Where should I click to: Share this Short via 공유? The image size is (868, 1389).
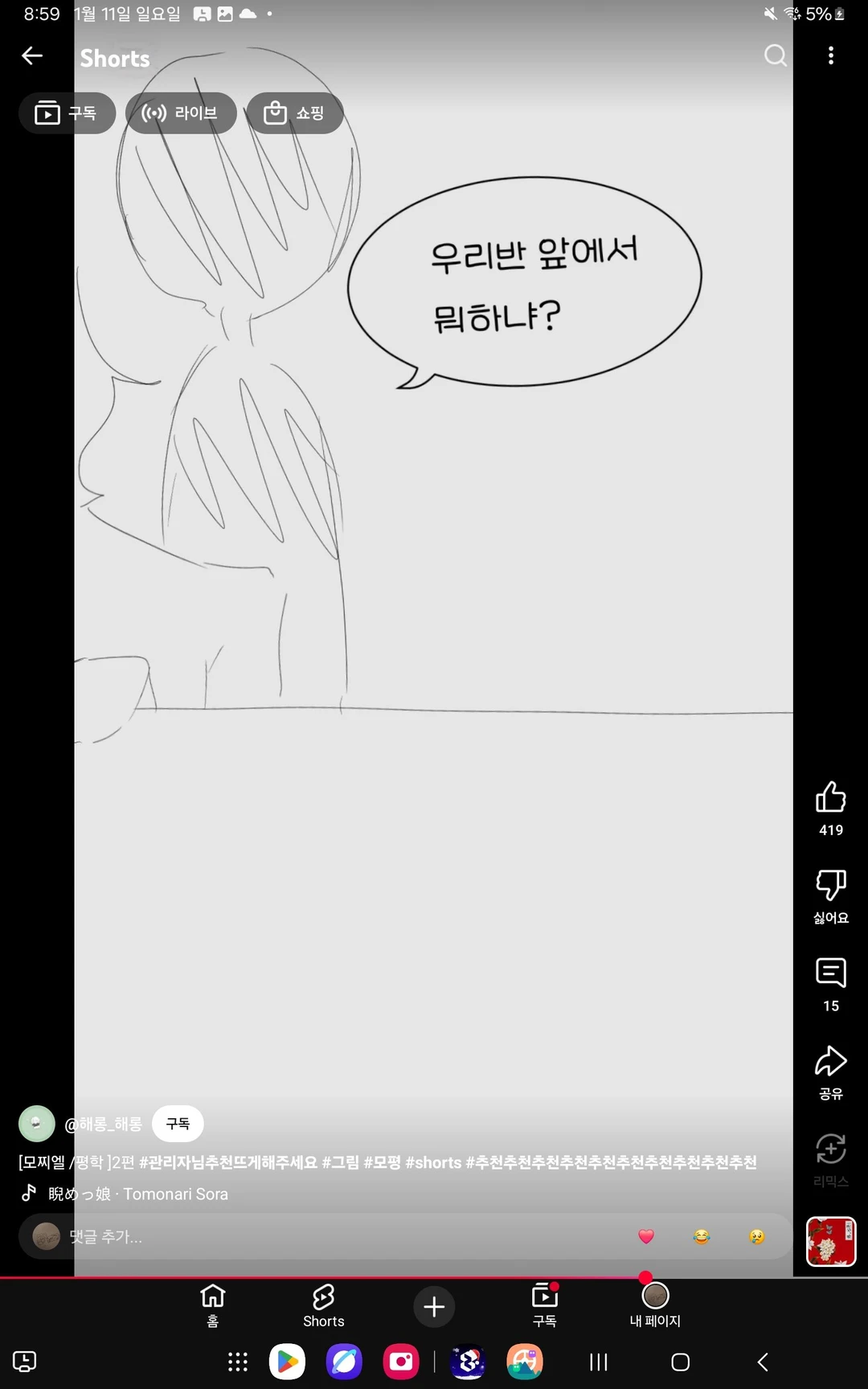tap(830, 1062)
